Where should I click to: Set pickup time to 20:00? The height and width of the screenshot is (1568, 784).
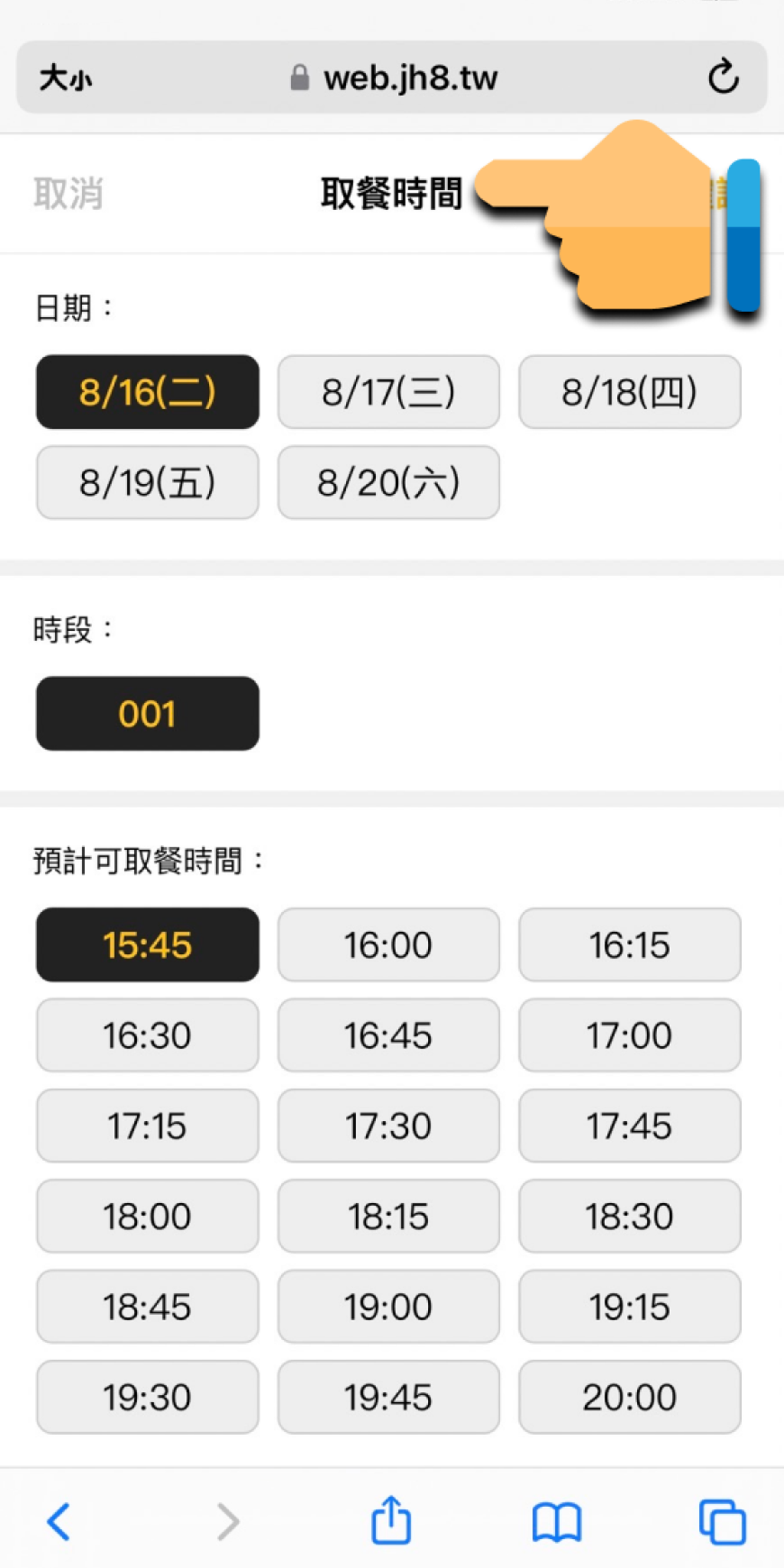[630, 1398]
